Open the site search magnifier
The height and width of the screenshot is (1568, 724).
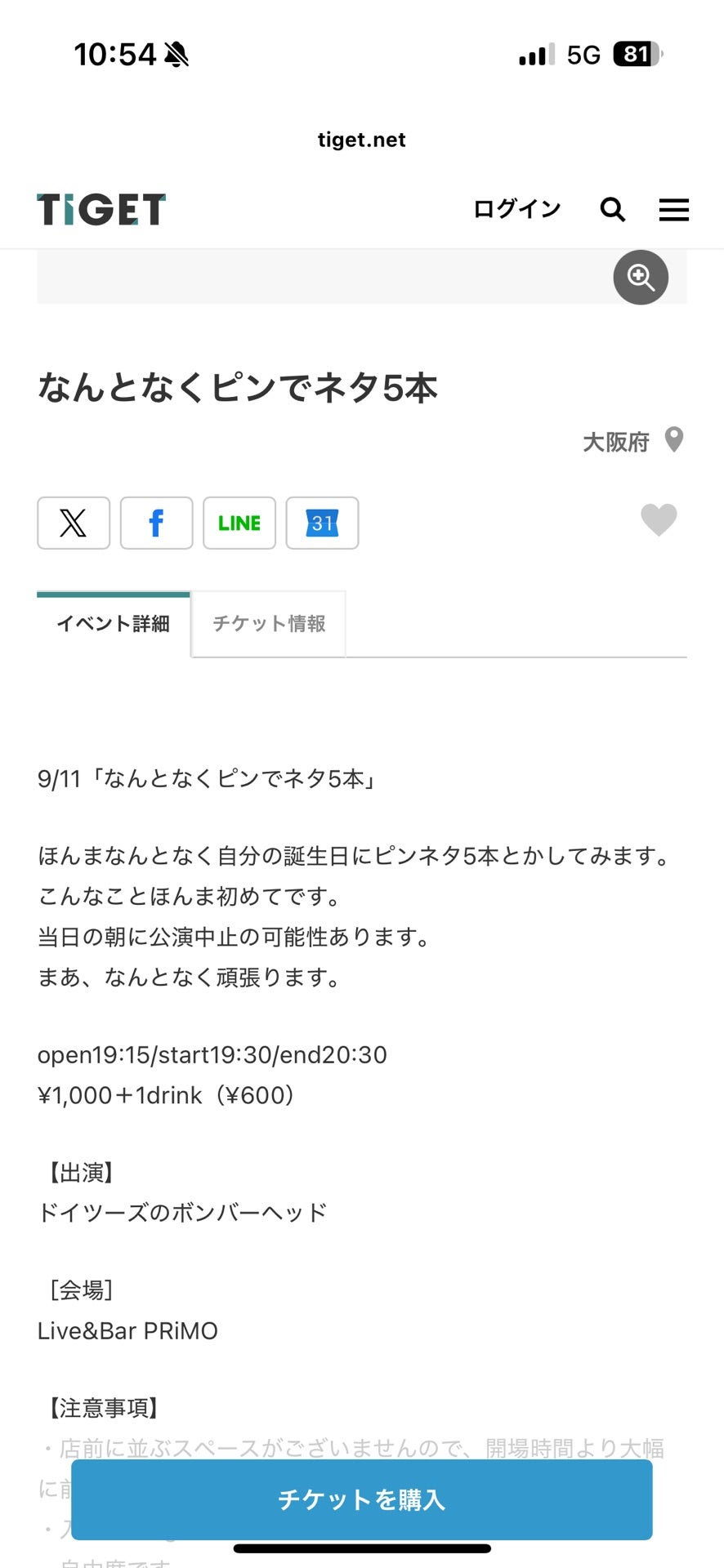click(x=613, y=210)
